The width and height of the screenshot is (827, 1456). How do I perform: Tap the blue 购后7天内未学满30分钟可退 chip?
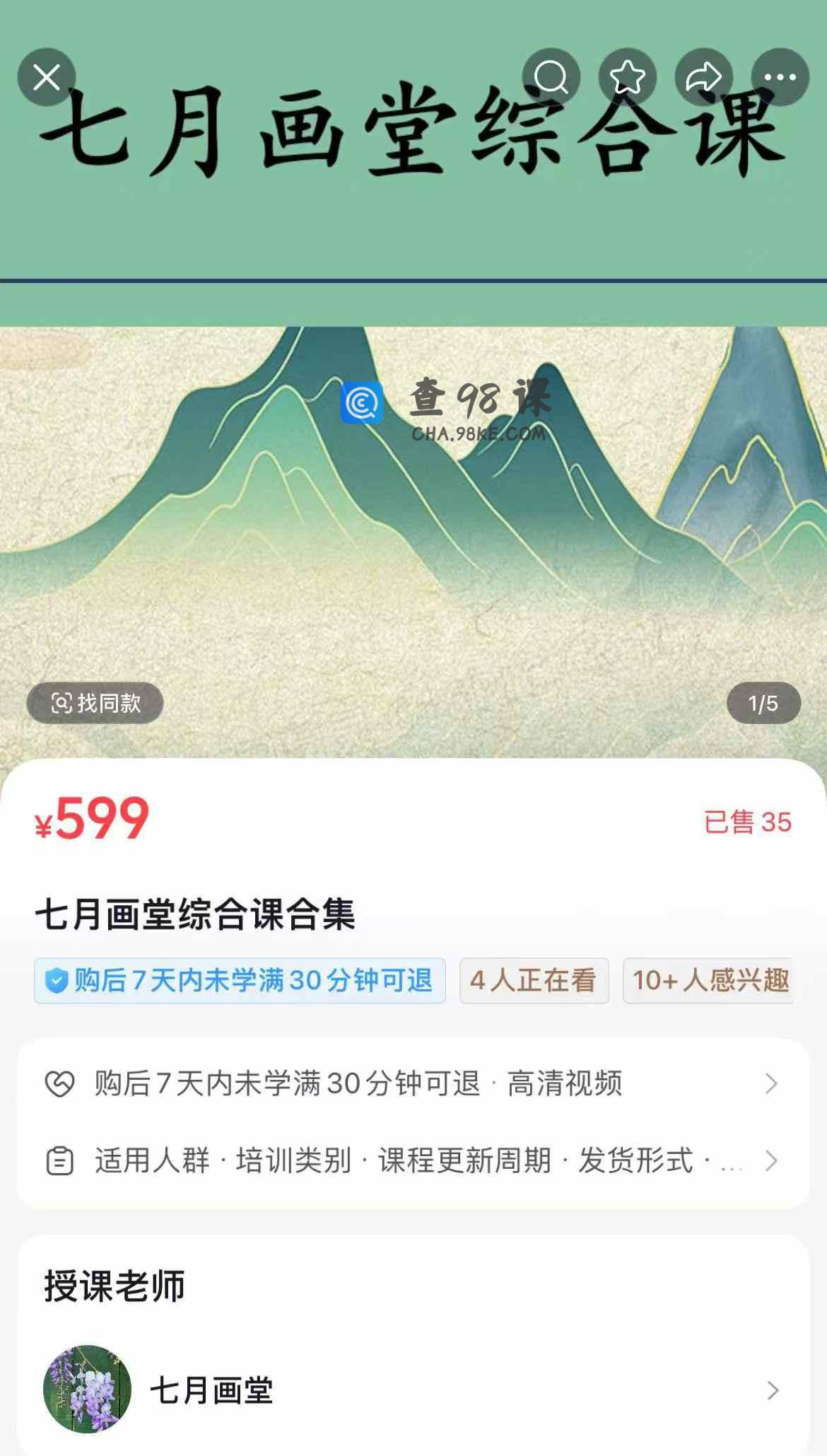coord(240,981)
